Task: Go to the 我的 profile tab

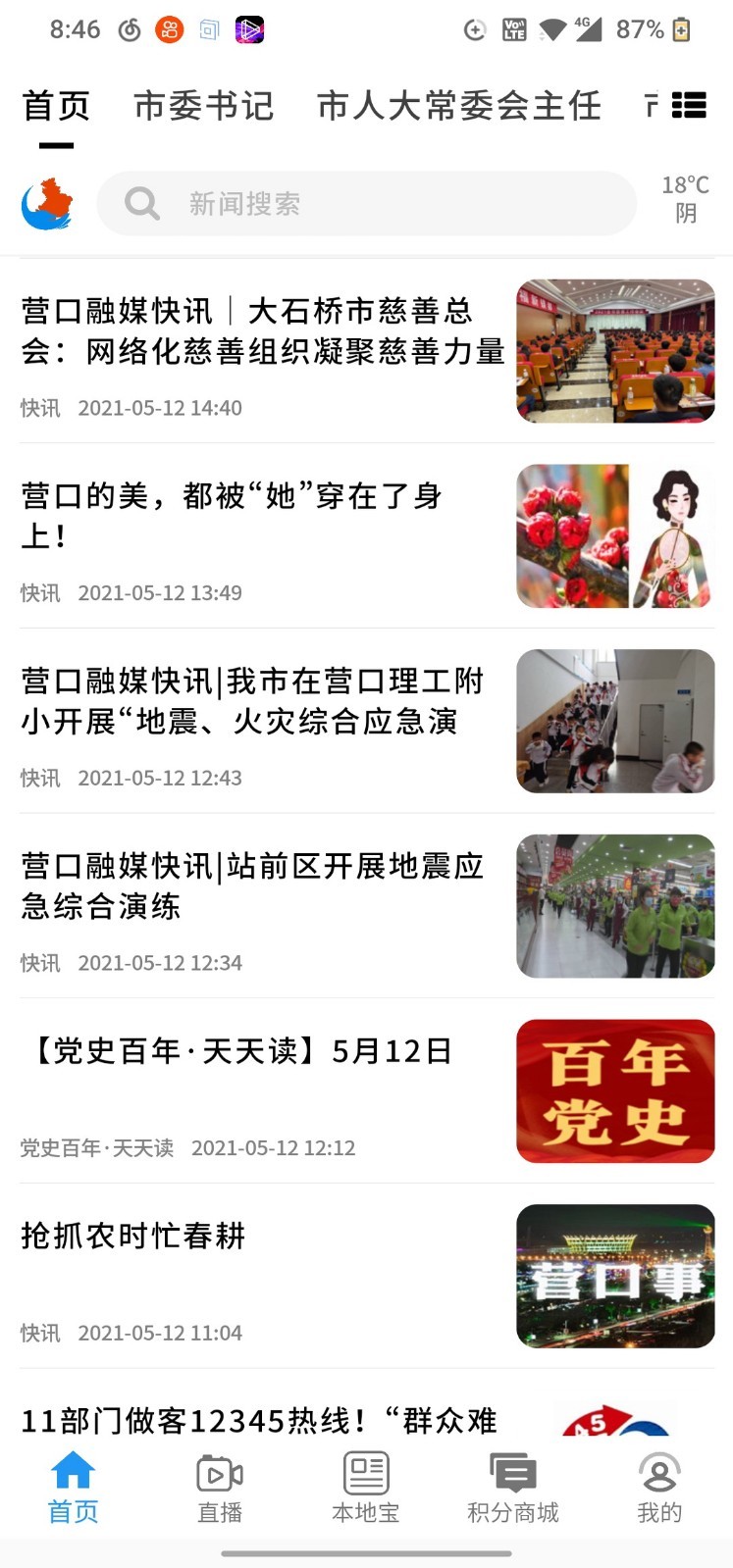Action: click(659, 1489)
